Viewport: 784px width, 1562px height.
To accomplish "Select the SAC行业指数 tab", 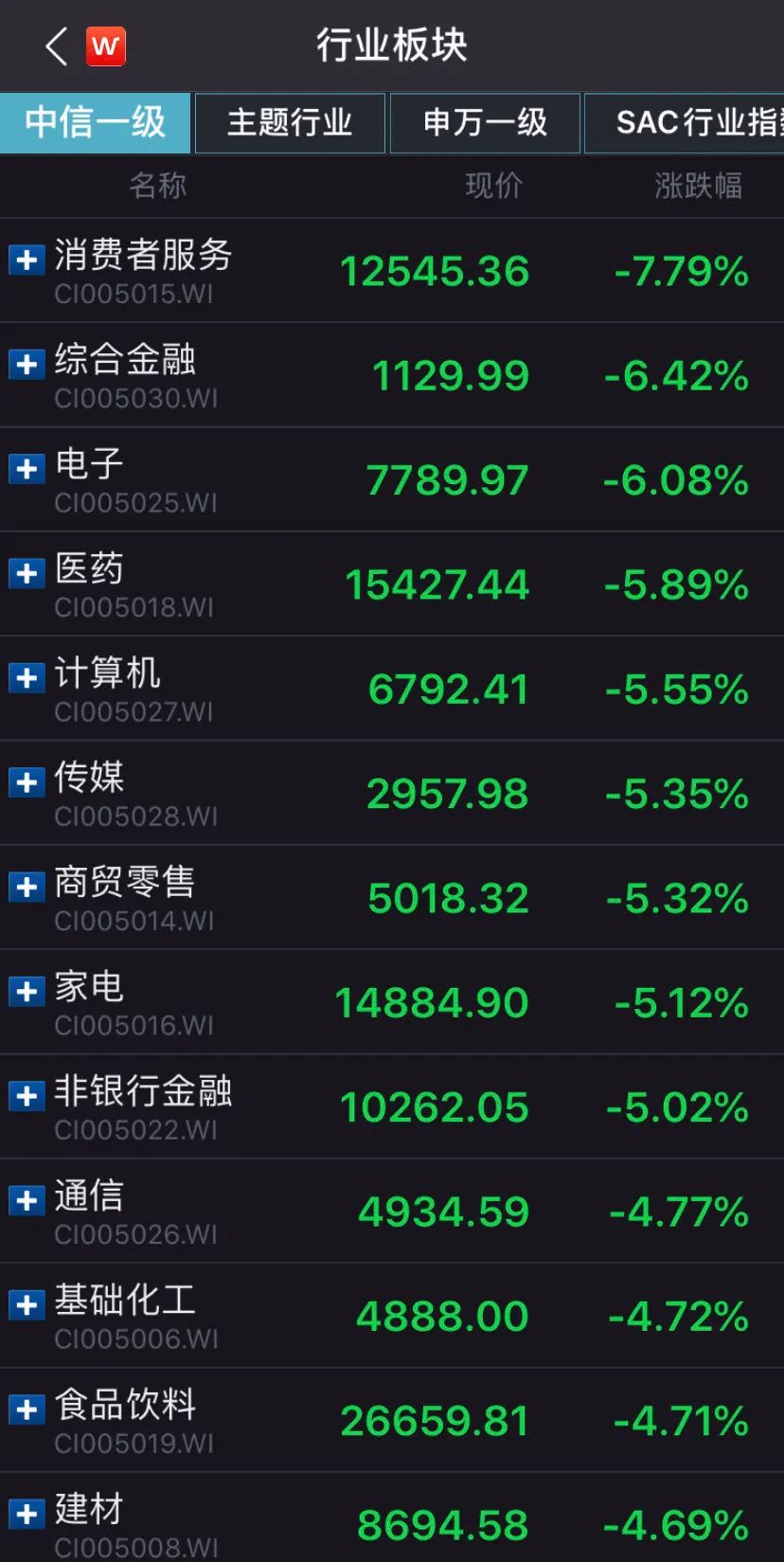I will pyautogui.click(x=685, y=123).
